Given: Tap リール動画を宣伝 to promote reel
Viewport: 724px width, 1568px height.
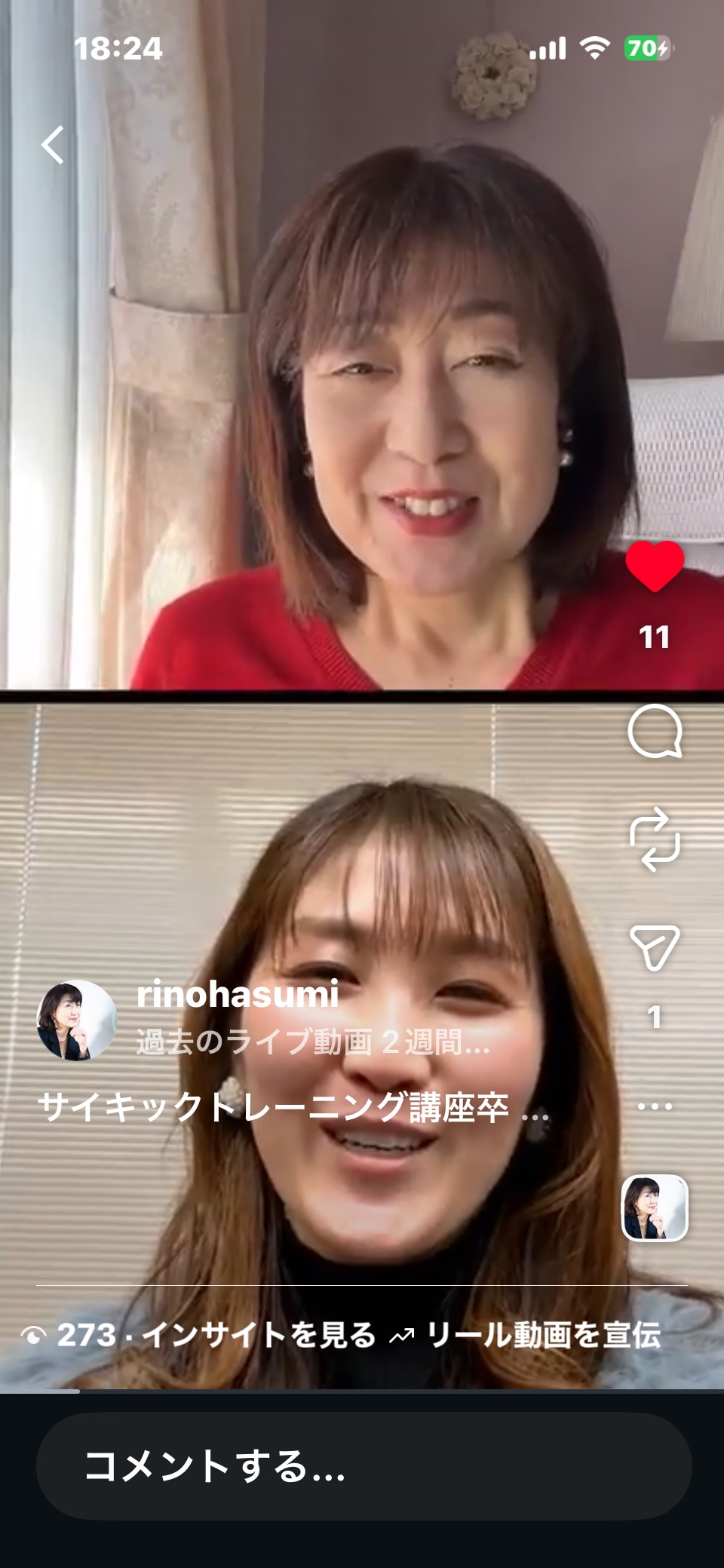Looking at the screenshot, I should [543, 1335].
